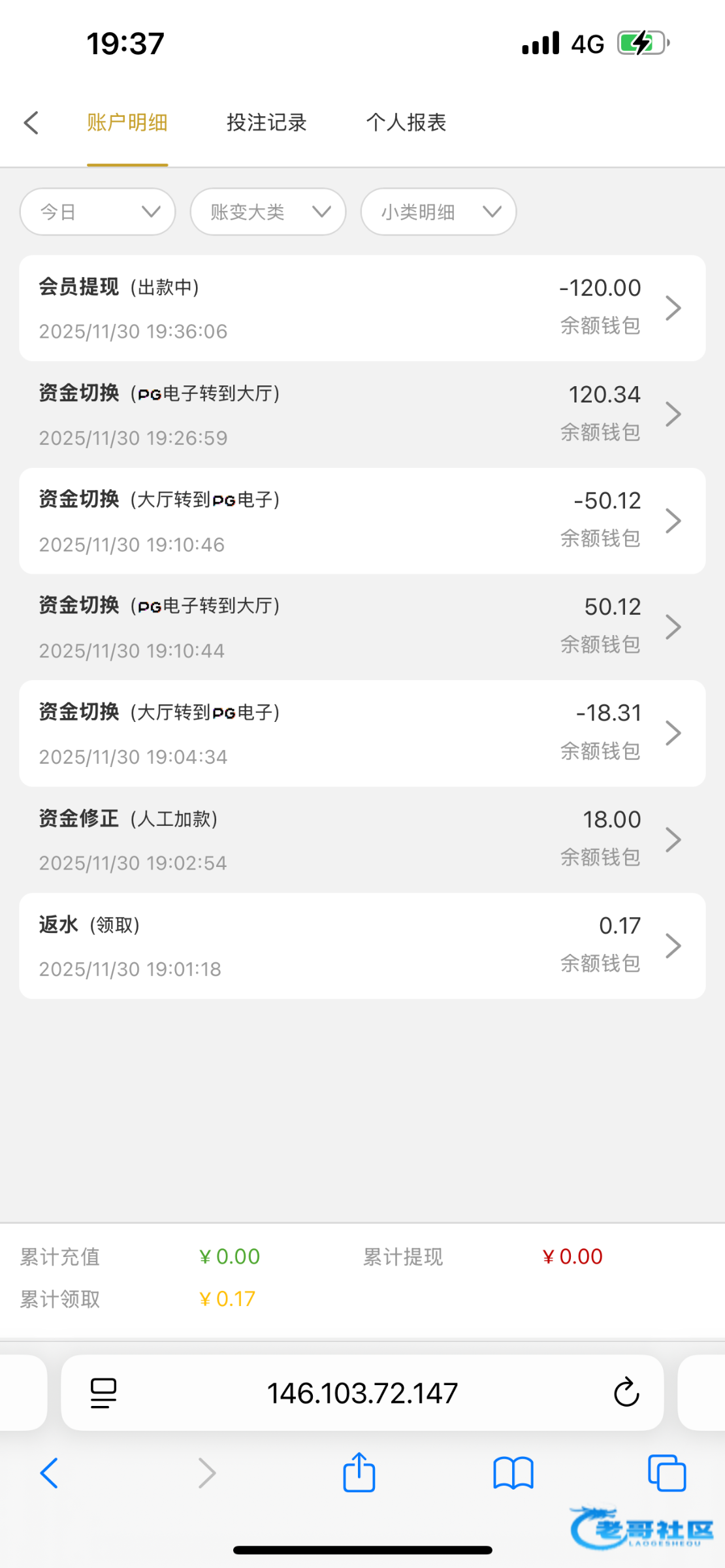Screen dimensions: 725x1568
Task: Go back using the header arrow
Action: click(x=31, y=123)
